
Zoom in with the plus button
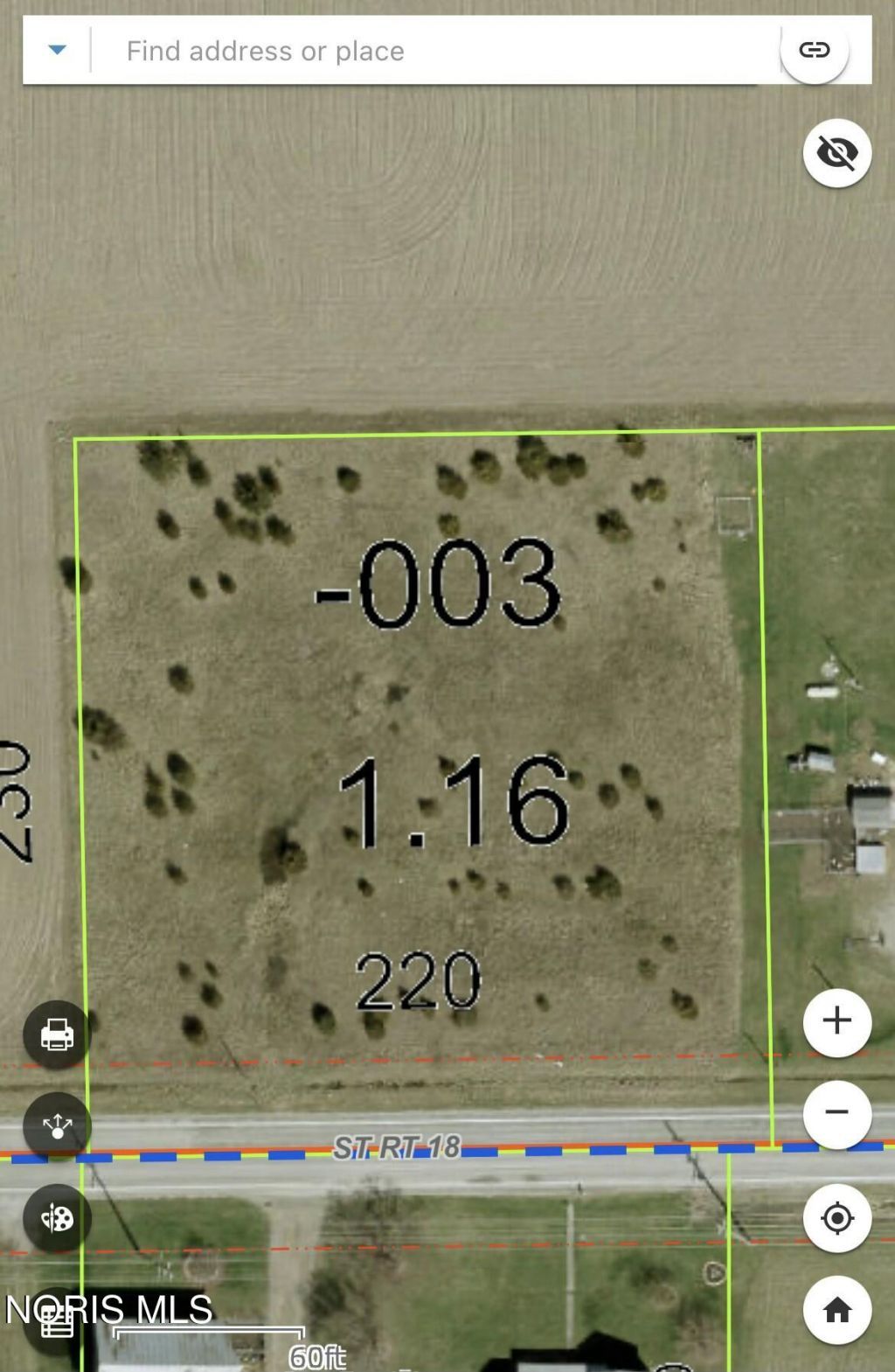pos(837,1021)
